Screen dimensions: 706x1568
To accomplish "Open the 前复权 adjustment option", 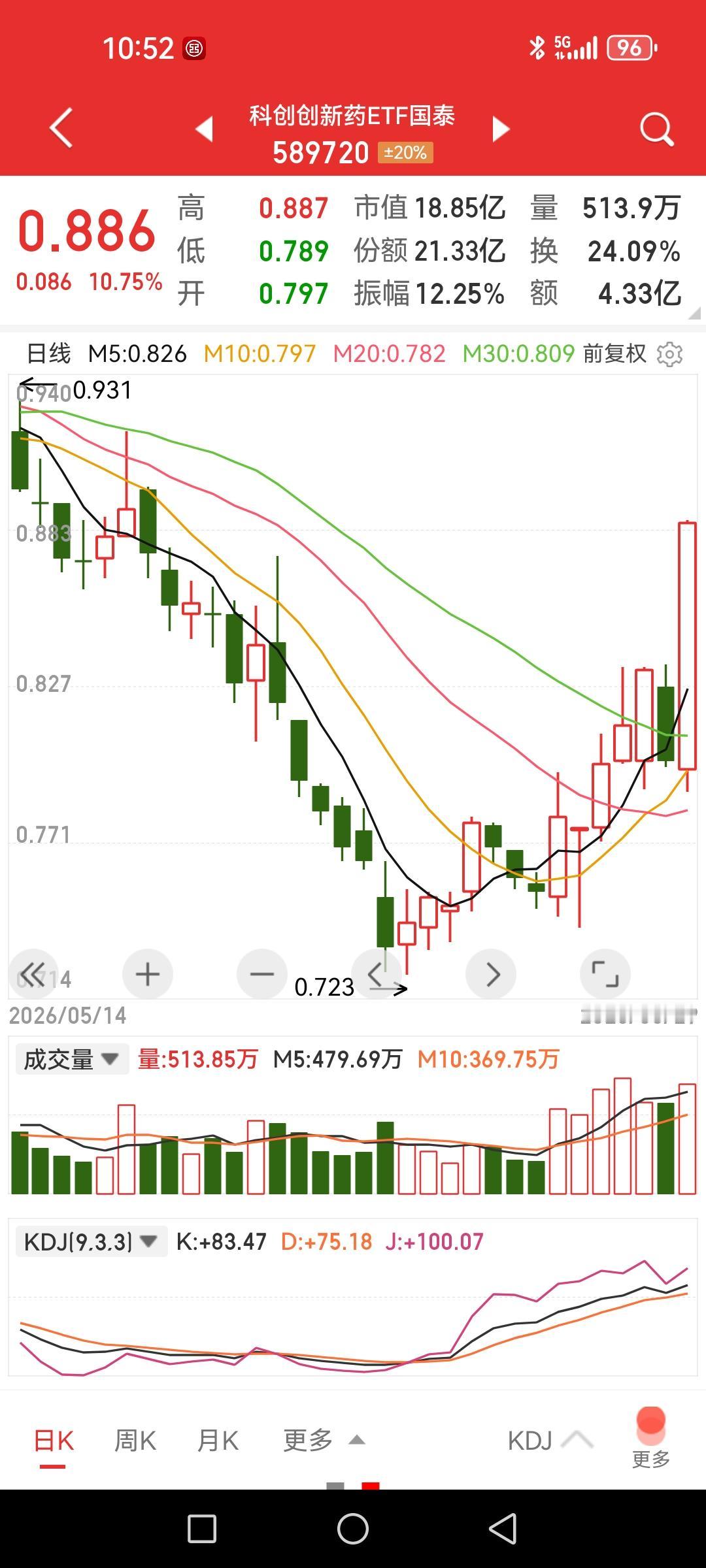I will 614,353.
